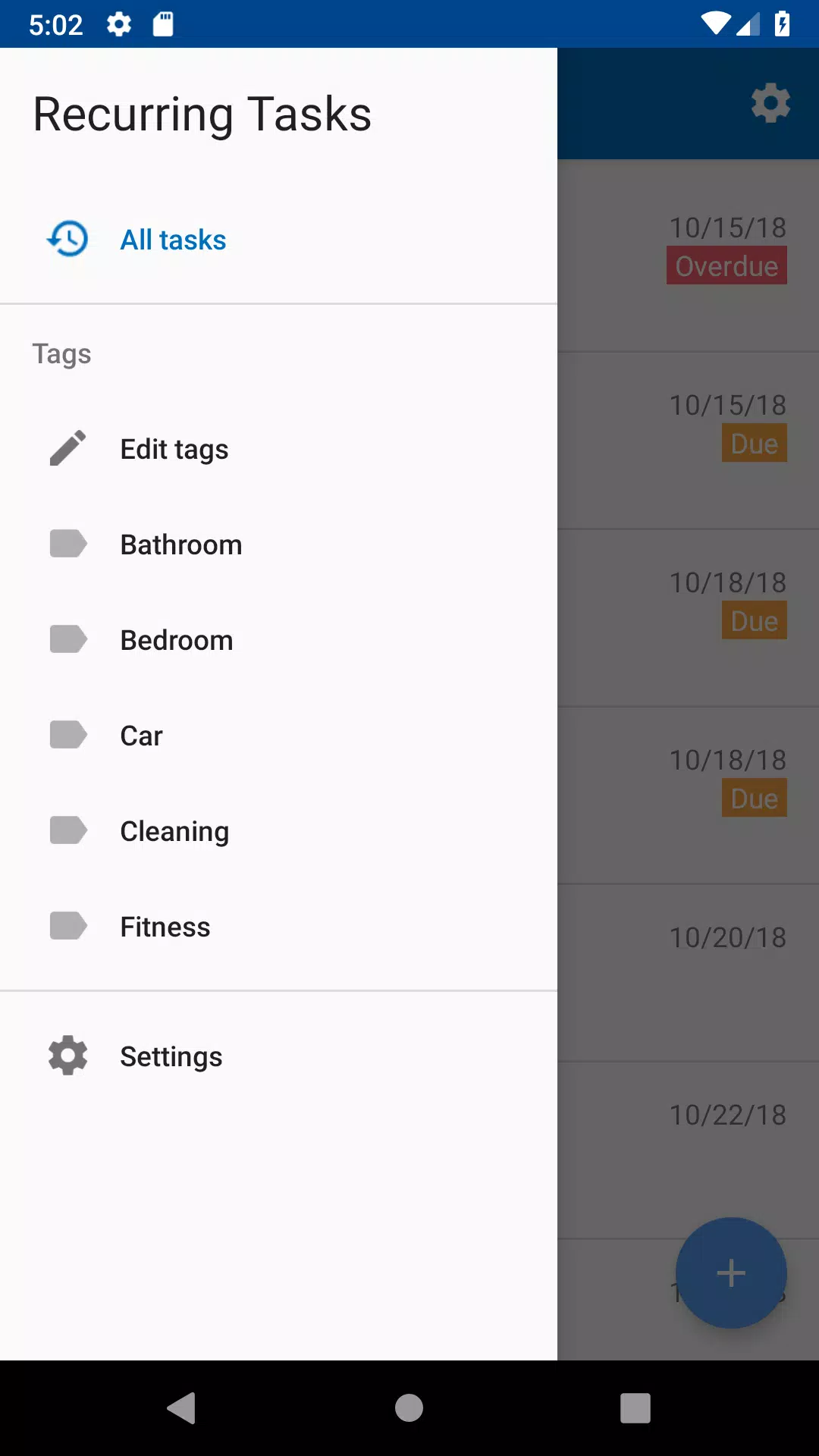819x1456 pixels.
Task: Filter by the Bedroom tag
Action: pos(176,640)
